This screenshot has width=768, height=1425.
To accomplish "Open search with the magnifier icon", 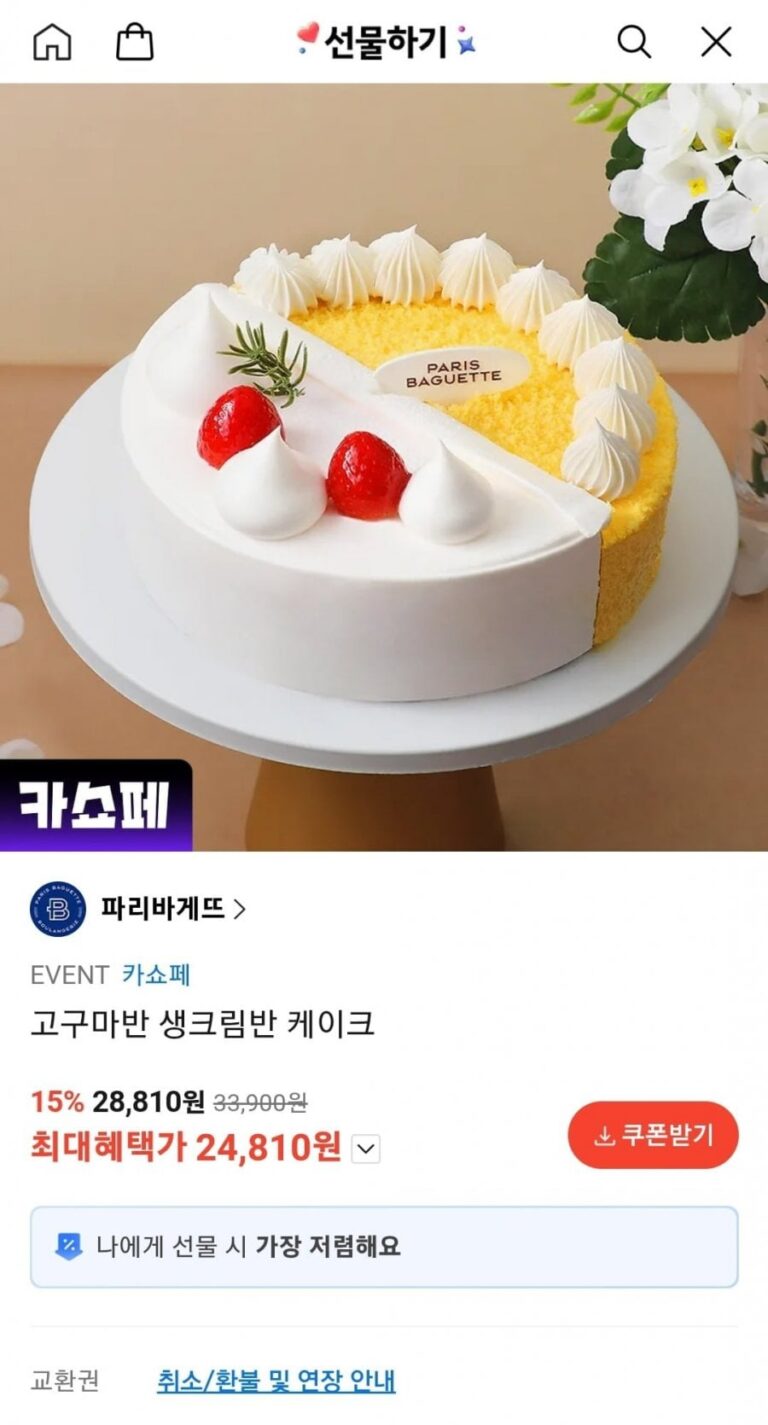I will [x=633, y=42].
